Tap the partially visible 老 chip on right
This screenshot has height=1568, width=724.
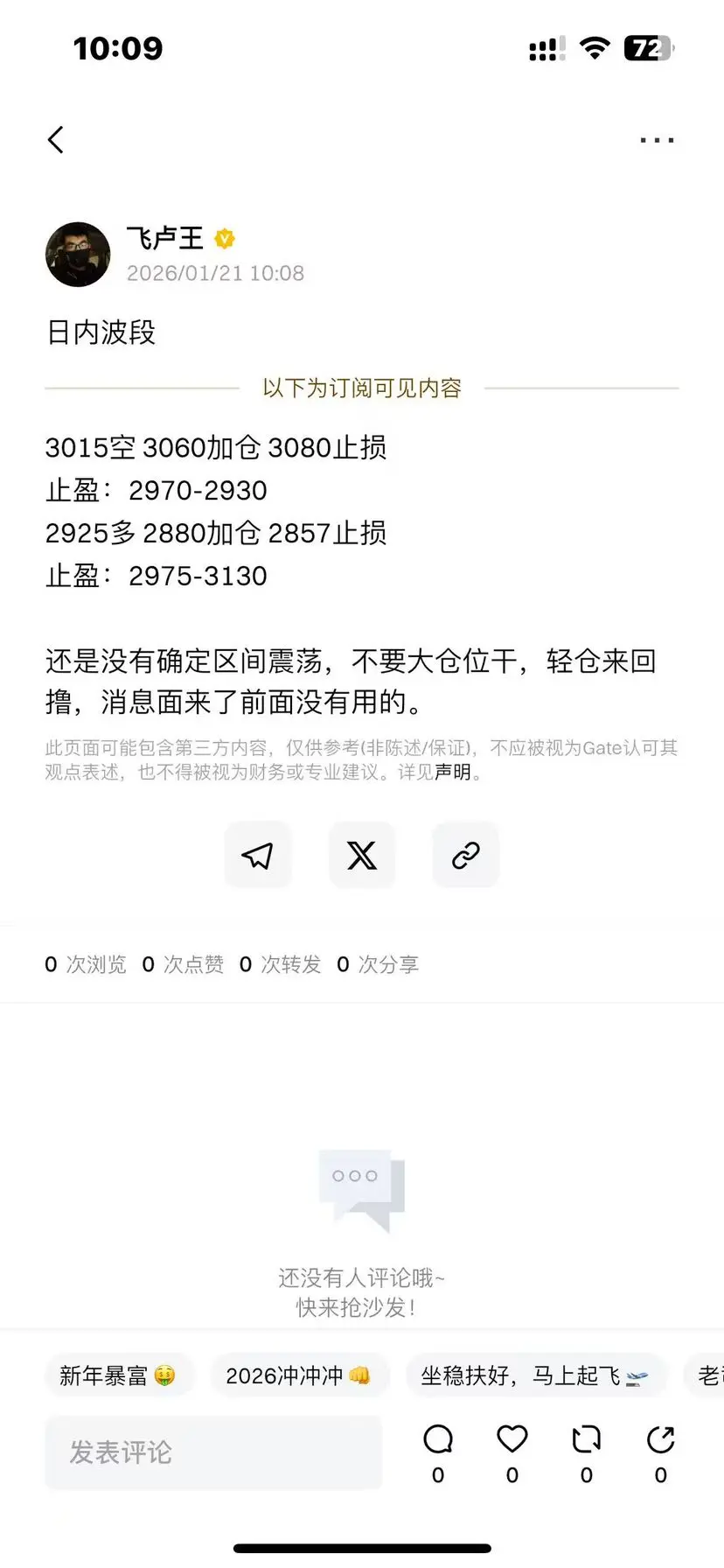[x=710, y=1375]
